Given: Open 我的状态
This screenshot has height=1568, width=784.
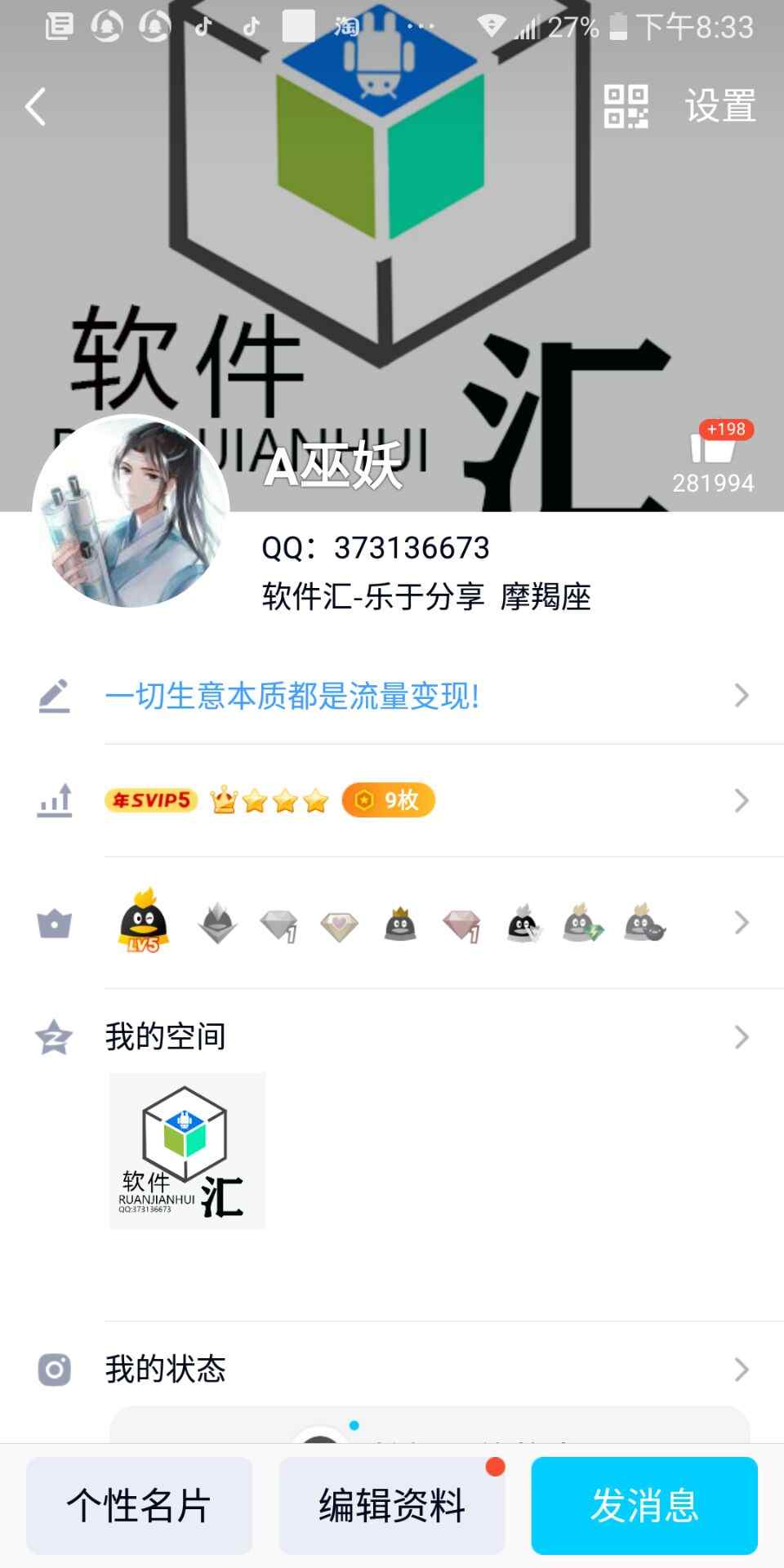Looking at the screenshot, I should tap(425, 1369).
